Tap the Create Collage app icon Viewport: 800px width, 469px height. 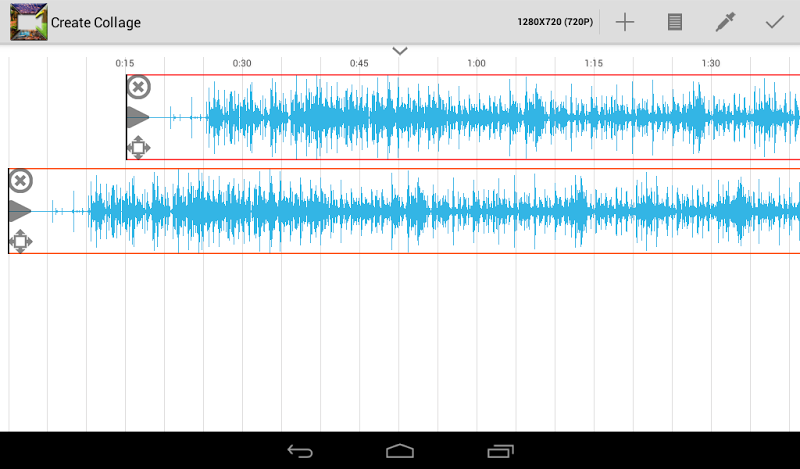click(28, 22)
